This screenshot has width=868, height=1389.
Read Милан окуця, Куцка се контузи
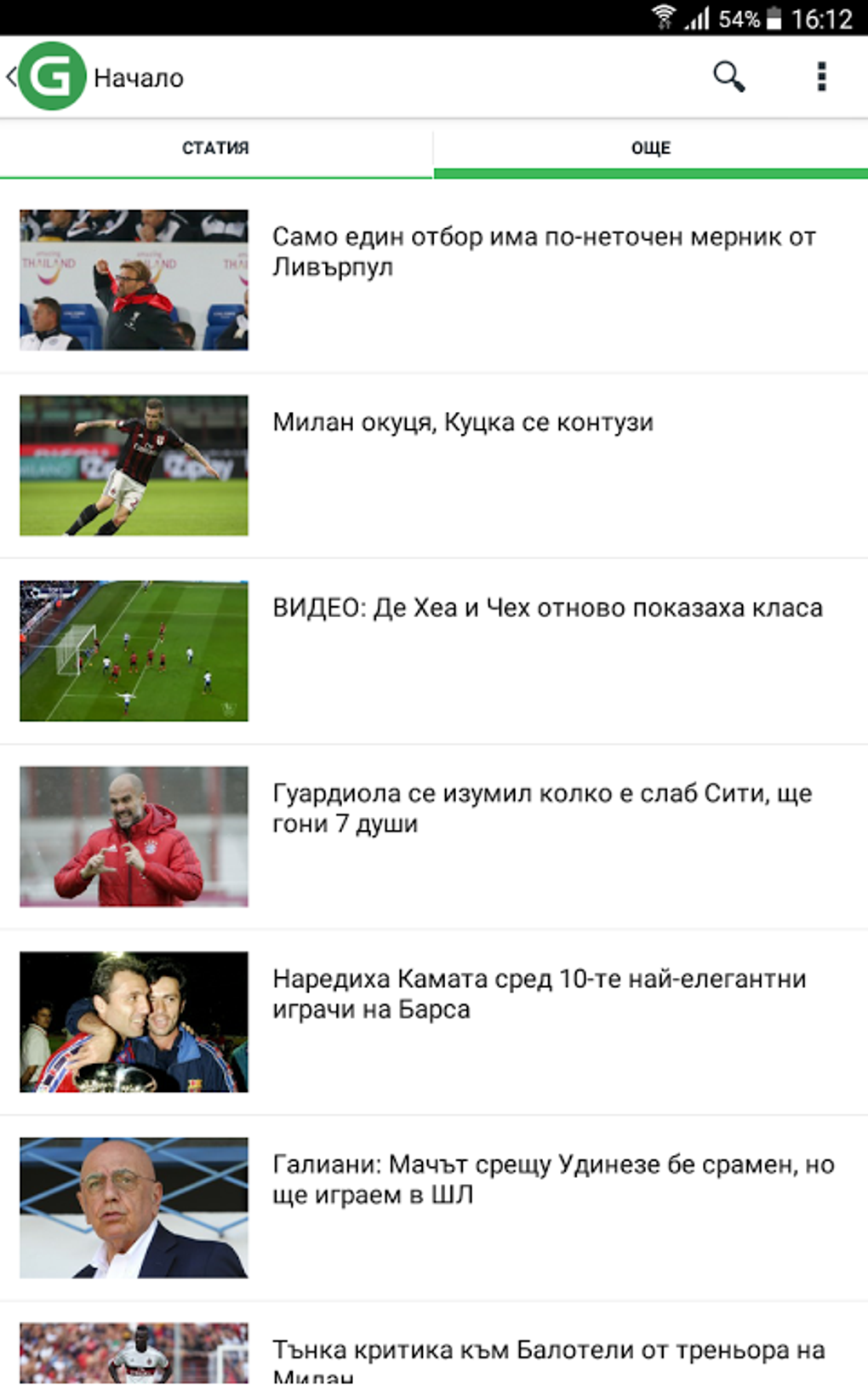point(463,423)
